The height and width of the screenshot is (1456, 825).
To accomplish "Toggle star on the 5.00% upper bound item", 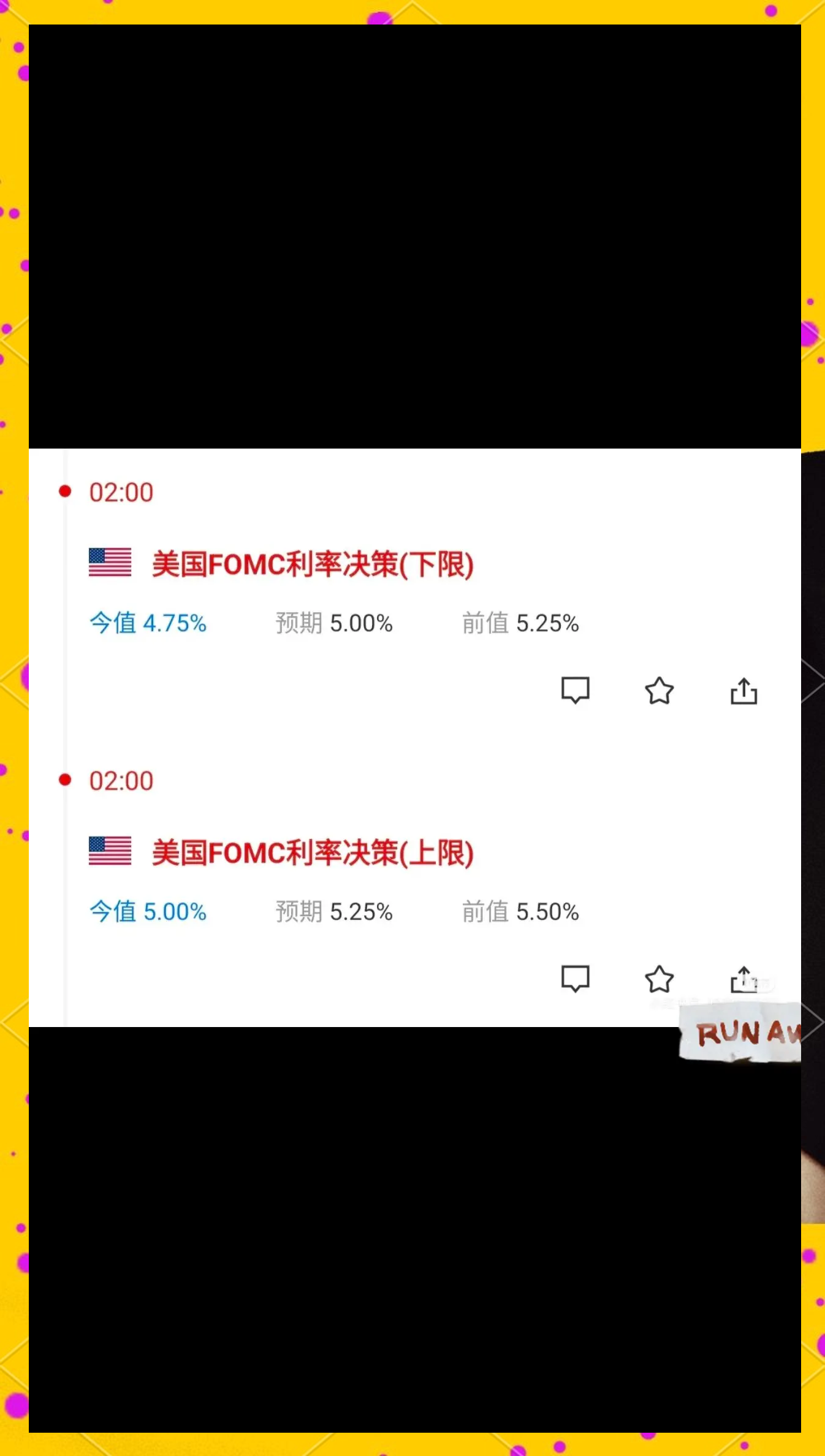I will coord(660,979).
